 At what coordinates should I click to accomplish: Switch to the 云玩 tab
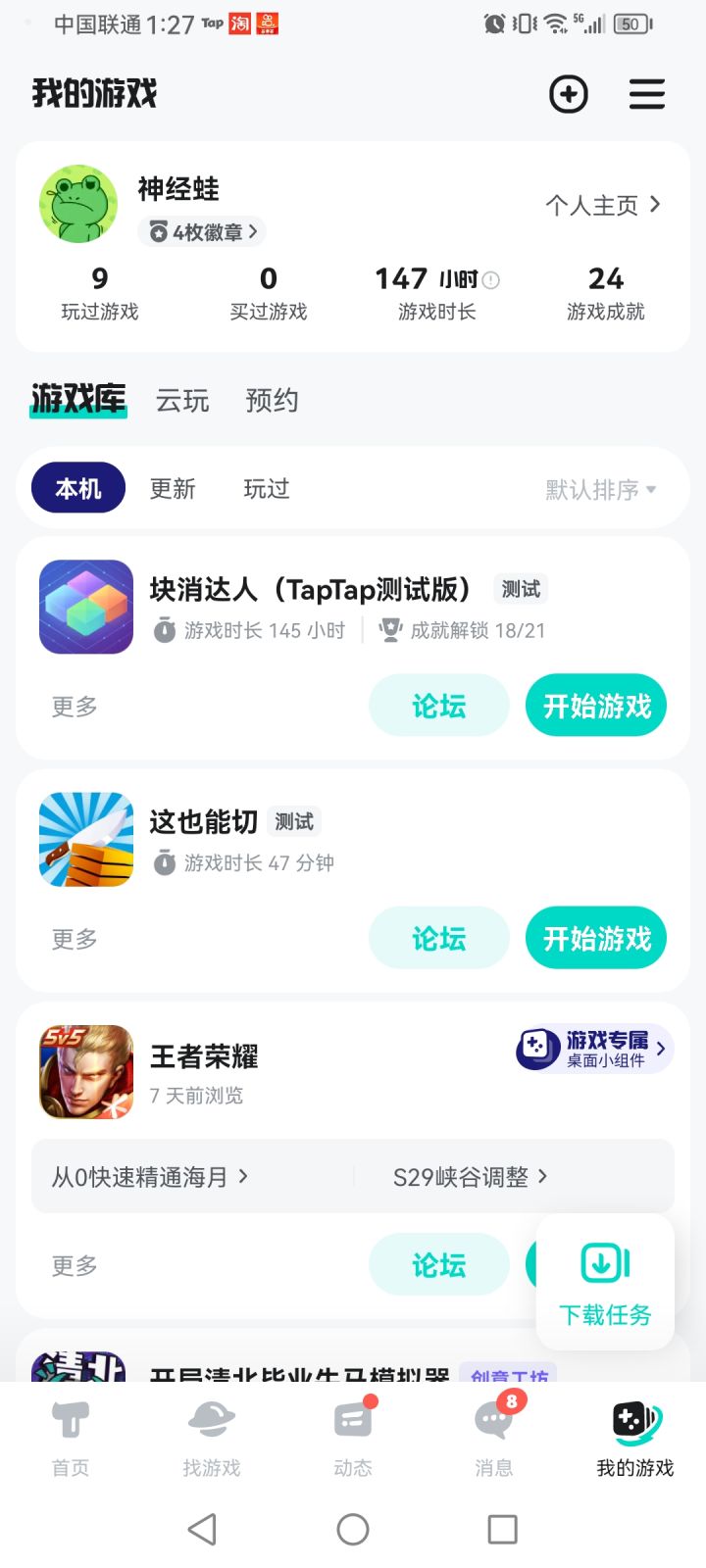(x=181, y=401)
